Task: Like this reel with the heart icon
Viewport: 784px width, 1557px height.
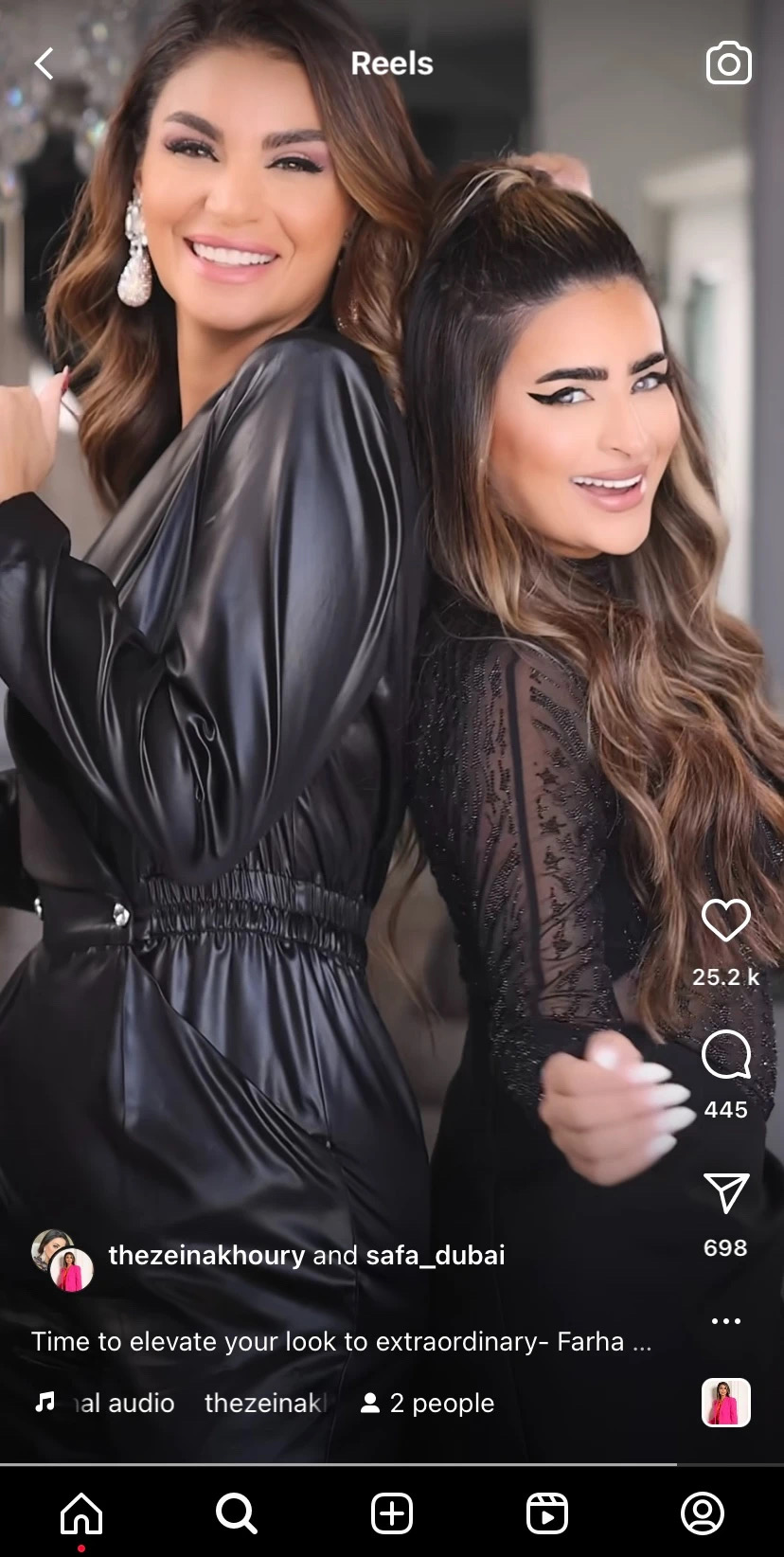Action: (x=725, y=921)
